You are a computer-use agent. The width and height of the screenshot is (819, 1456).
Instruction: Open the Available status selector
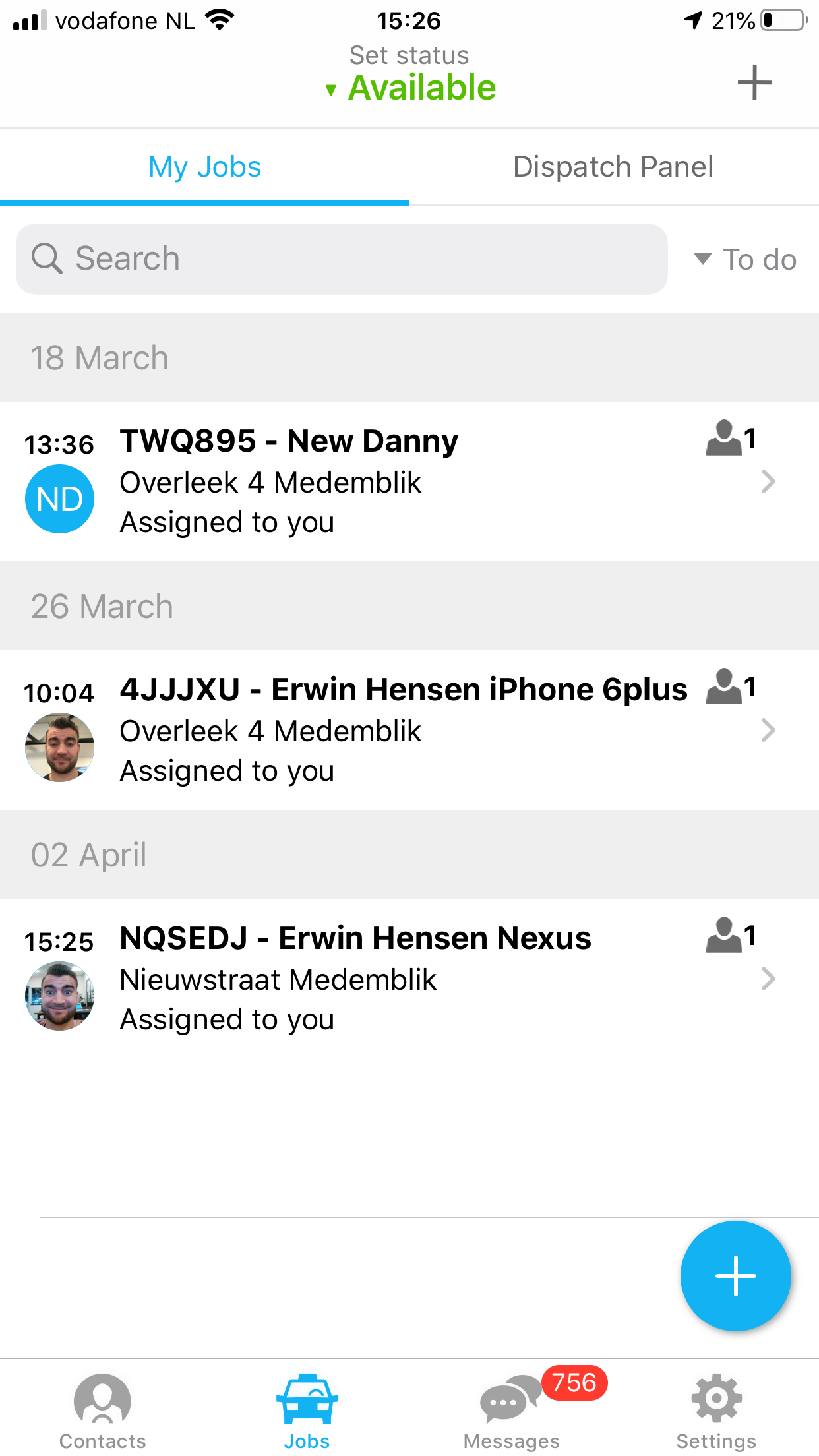point(411,87)
